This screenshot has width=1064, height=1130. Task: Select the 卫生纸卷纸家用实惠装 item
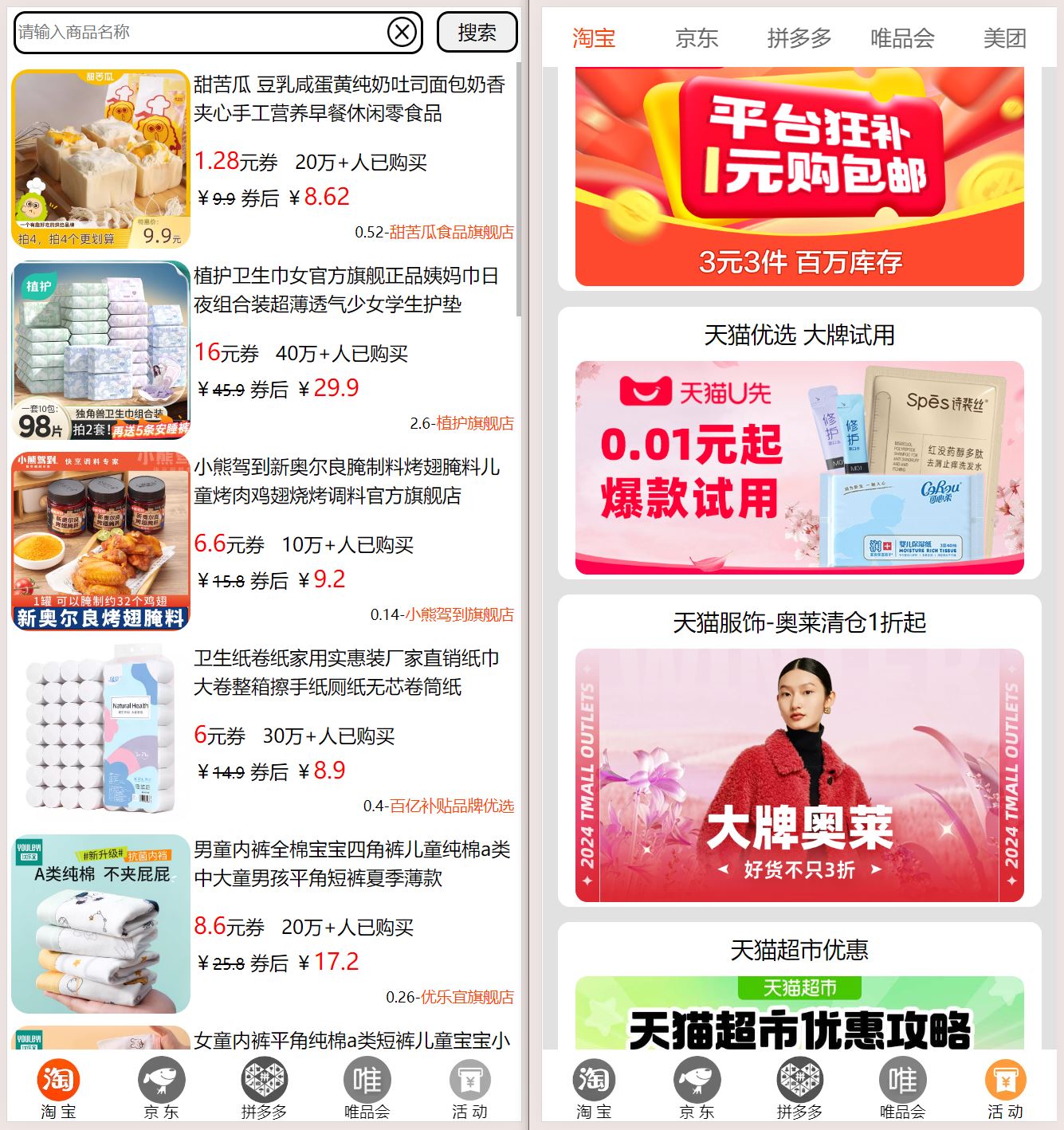(346, 673)
